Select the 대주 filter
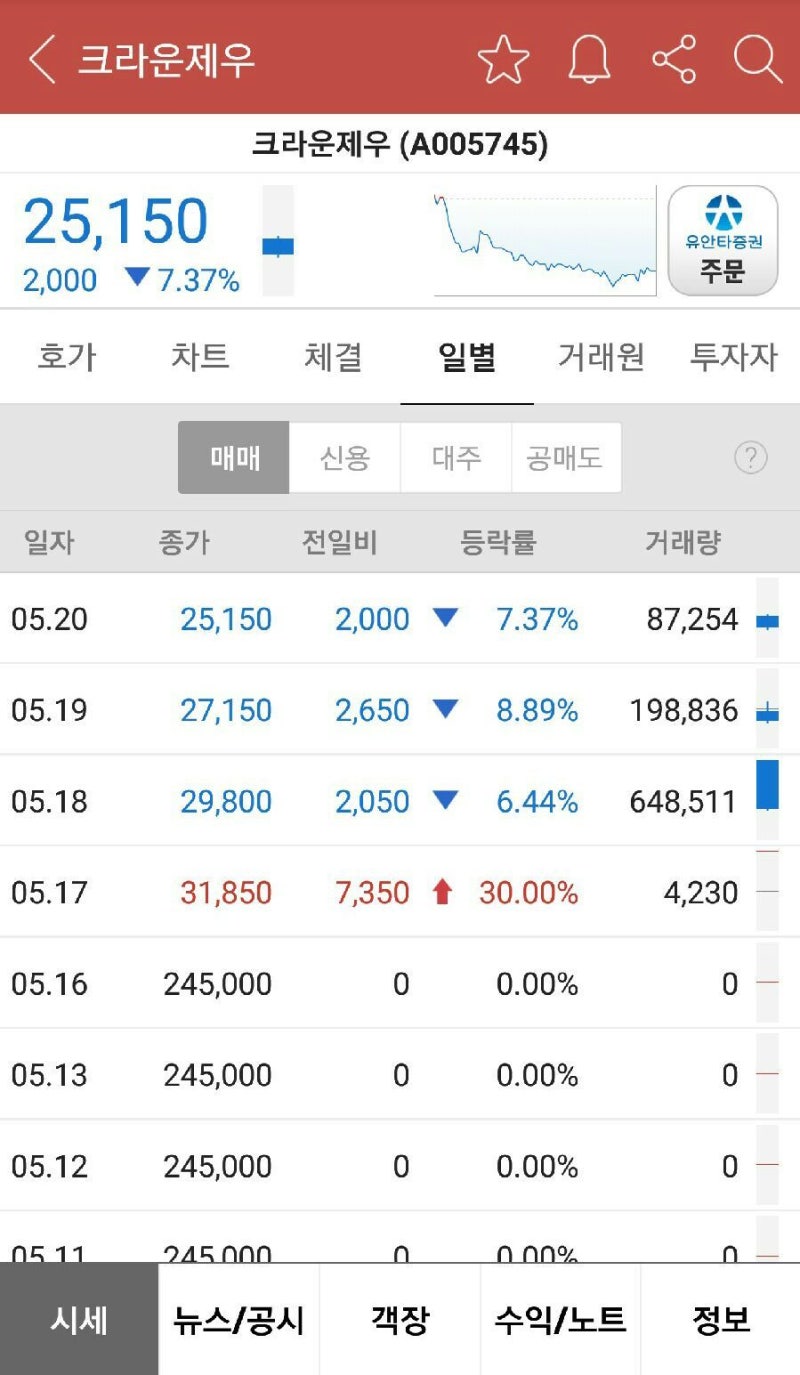 455,457
